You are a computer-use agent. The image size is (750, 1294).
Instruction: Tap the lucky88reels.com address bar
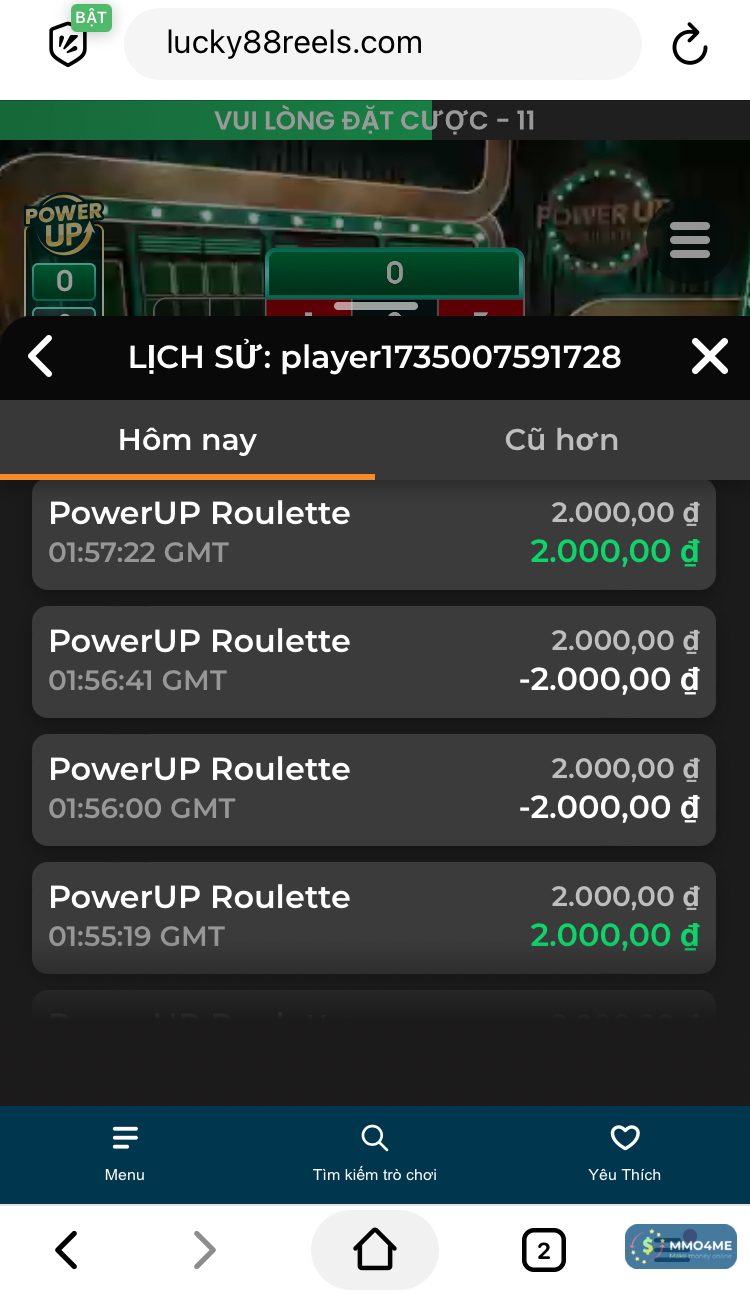[382, 44]
